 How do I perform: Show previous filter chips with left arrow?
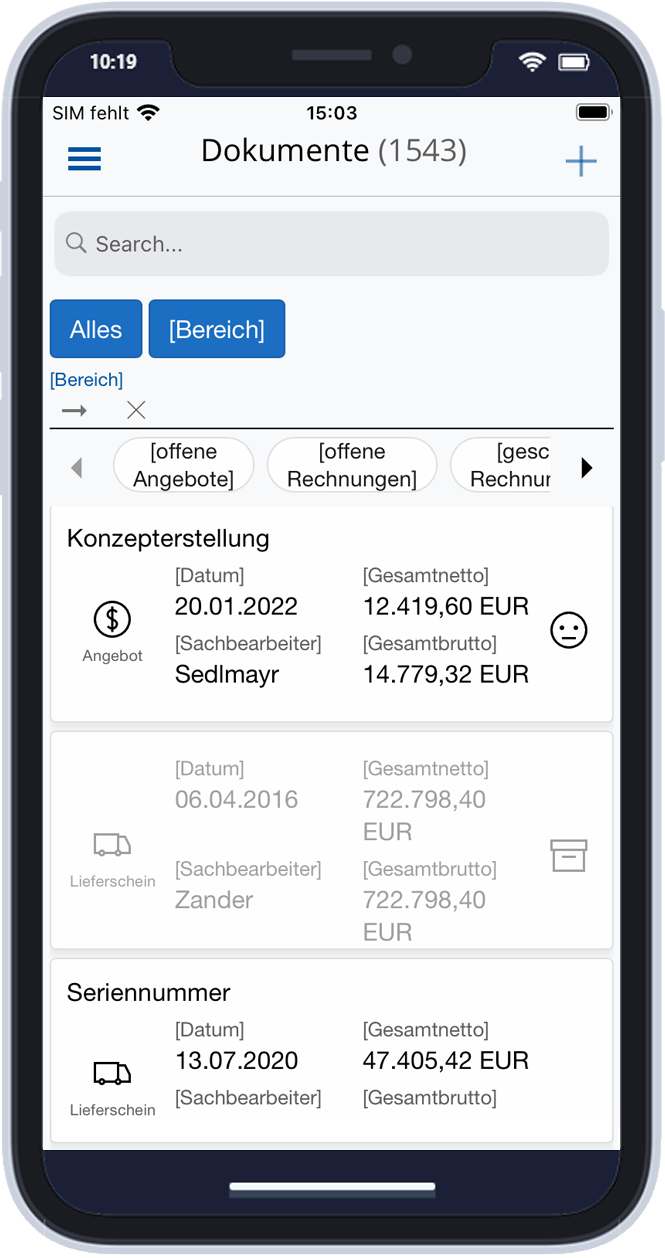tap(77, 467)
